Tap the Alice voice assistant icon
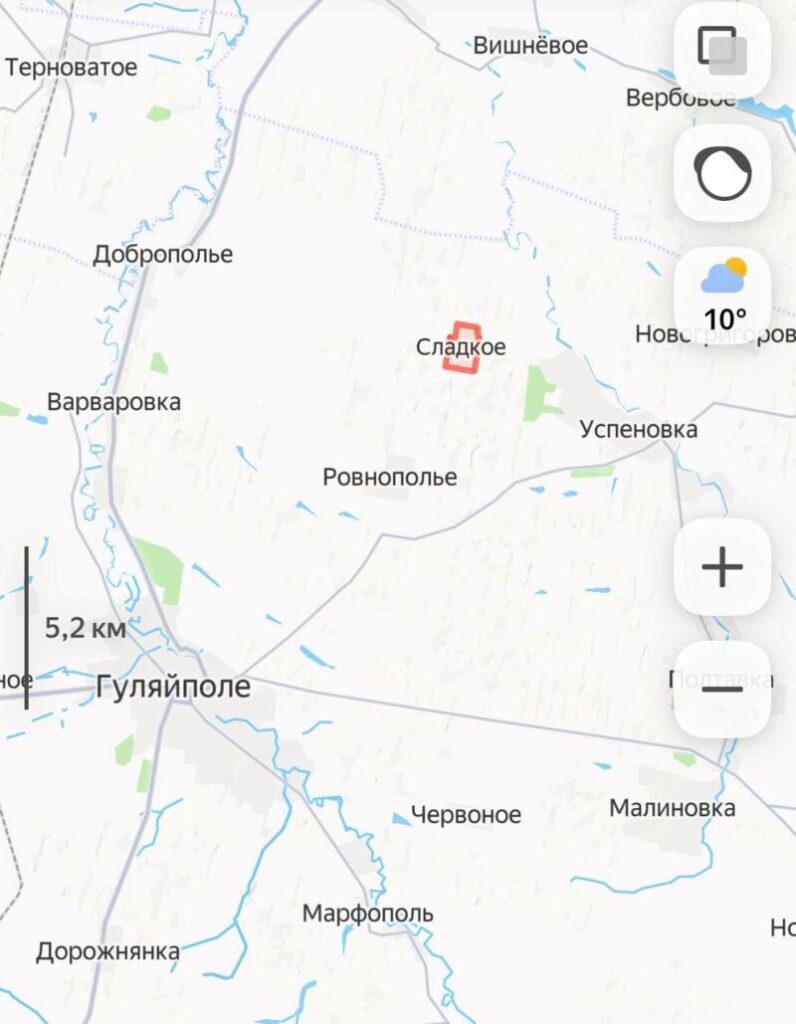Image resolution: width=796 pixels, height=1024 pixels. coord(722,173)
